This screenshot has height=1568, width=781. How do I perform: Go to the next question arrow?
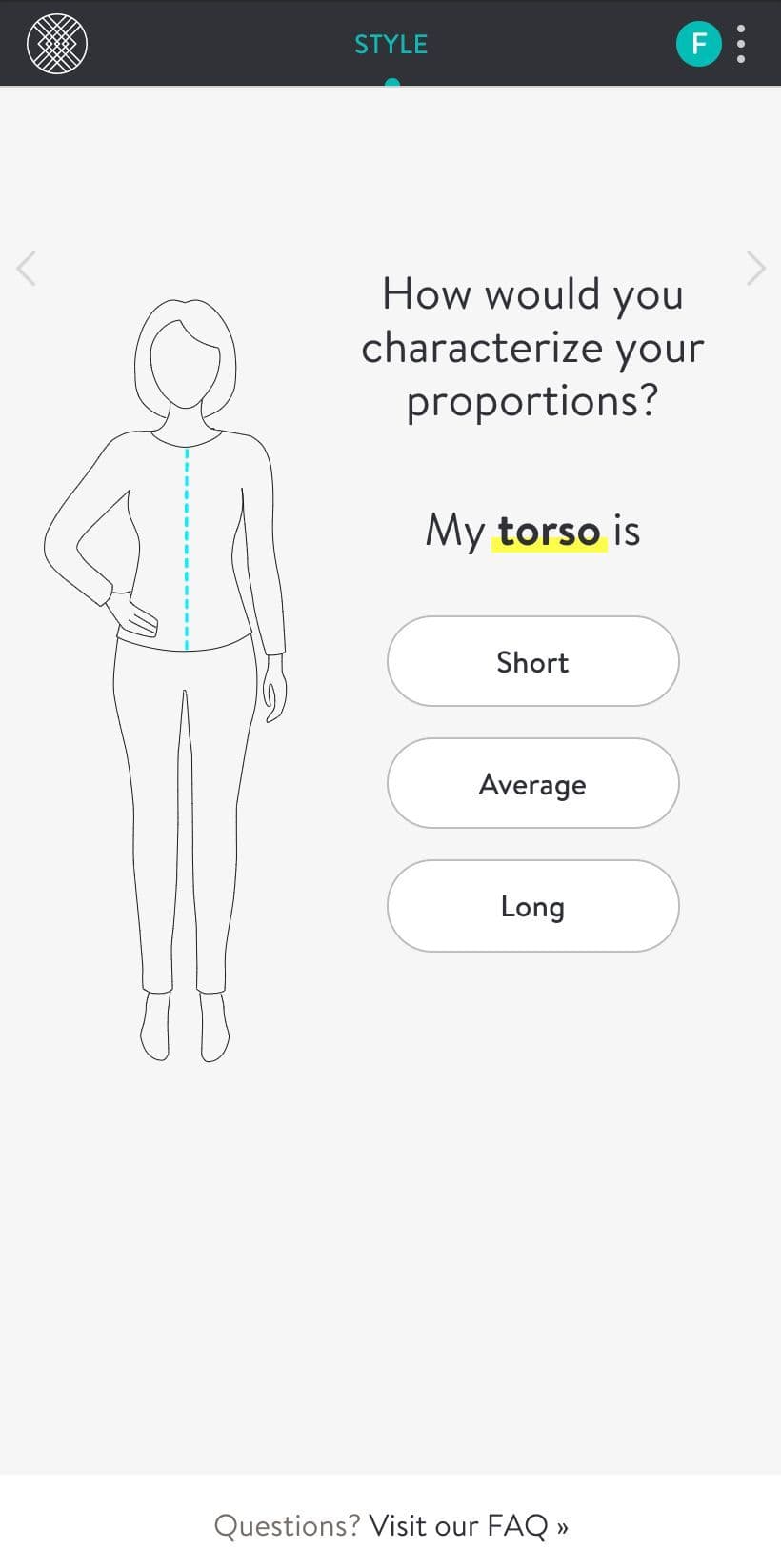click(x=755, y=269)
